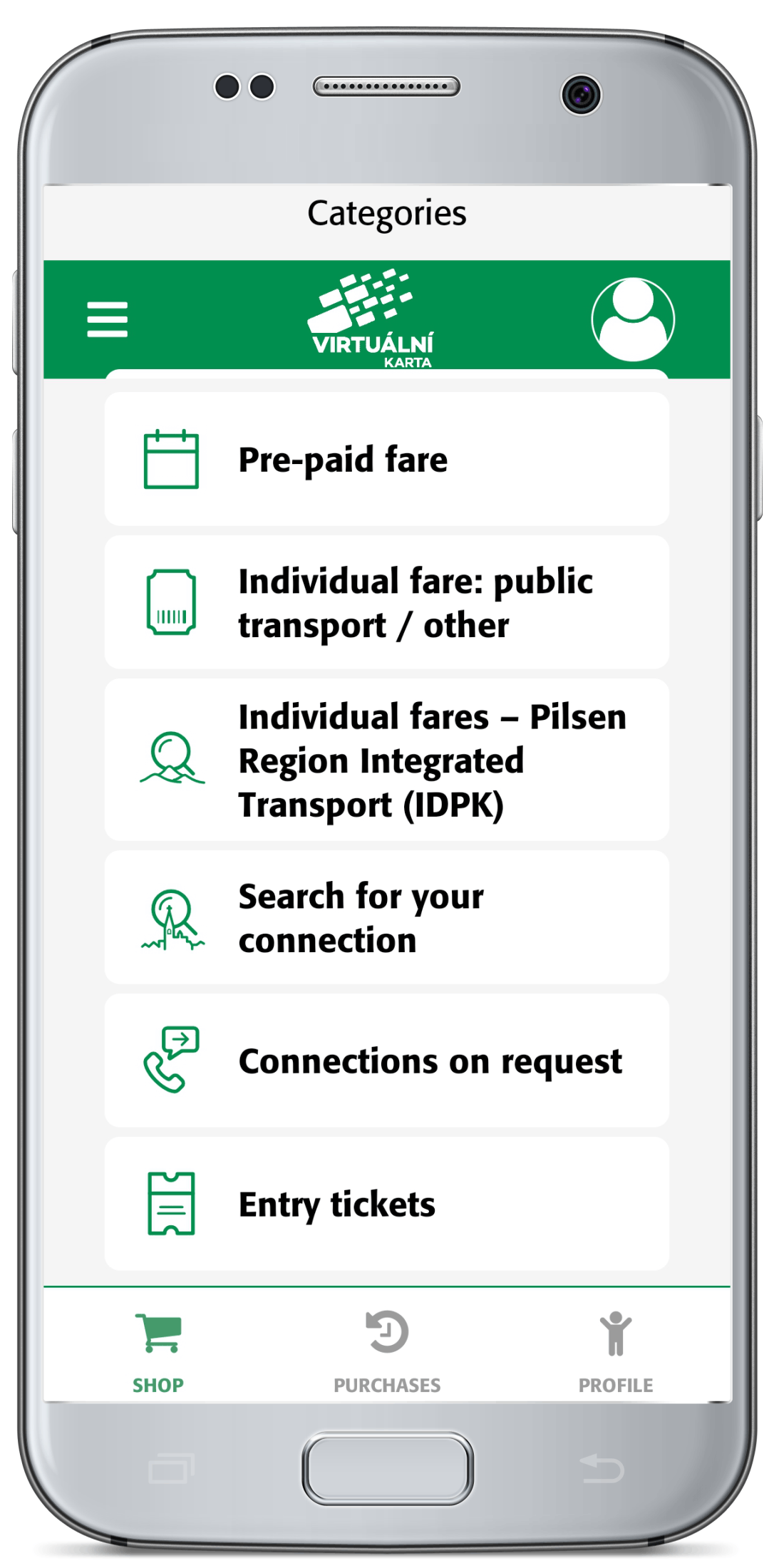
Task: Open the Pre-paid fare category
Action: point(386,459)
